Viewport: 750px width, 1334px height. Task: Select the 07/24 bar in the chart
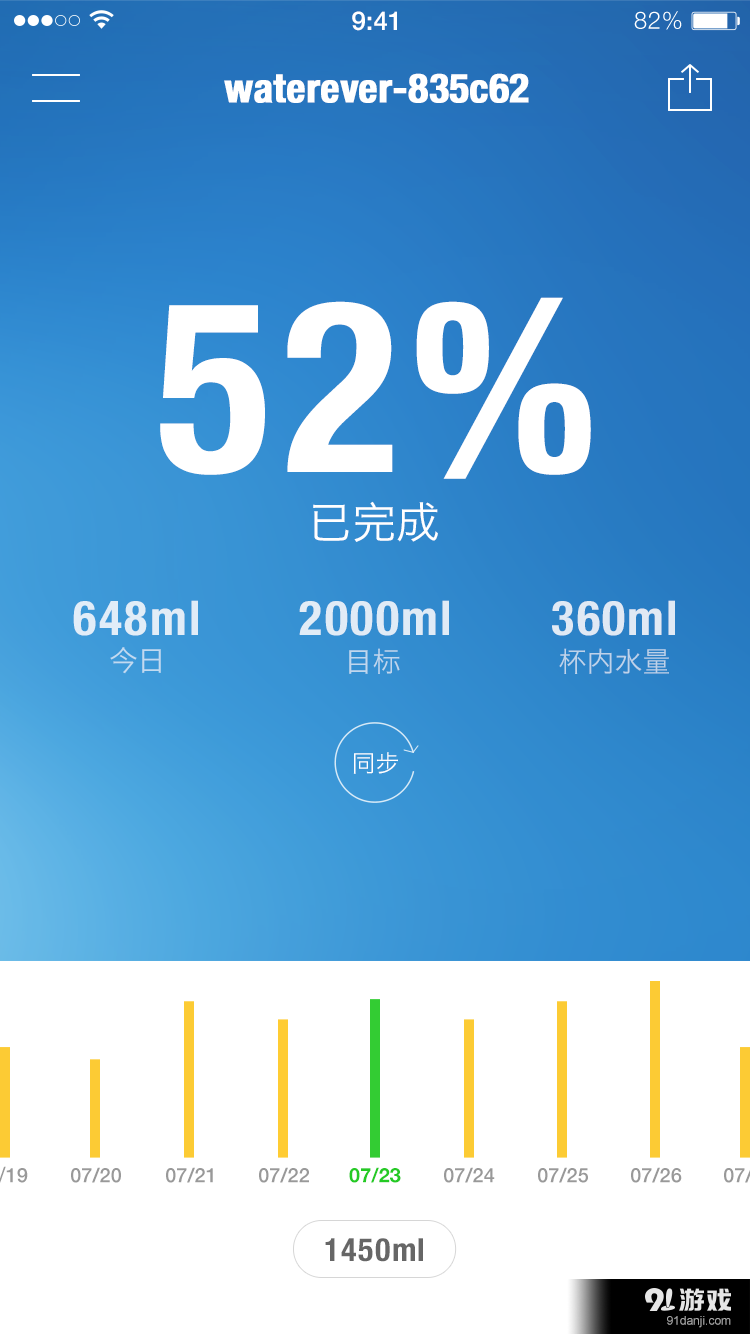pyautogui.click(x=469, y=1088)
